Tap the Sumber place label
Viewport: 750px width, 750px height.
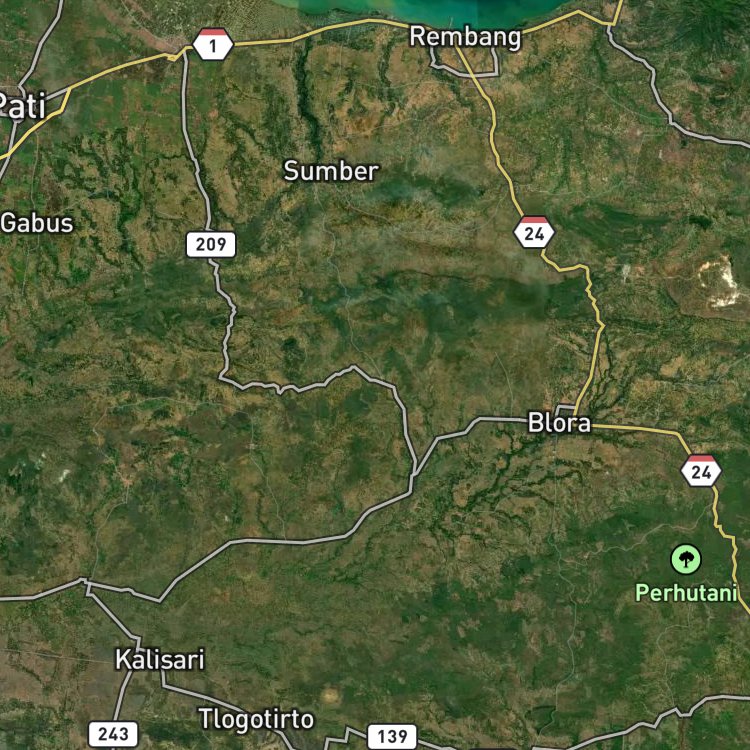(331, 171)
